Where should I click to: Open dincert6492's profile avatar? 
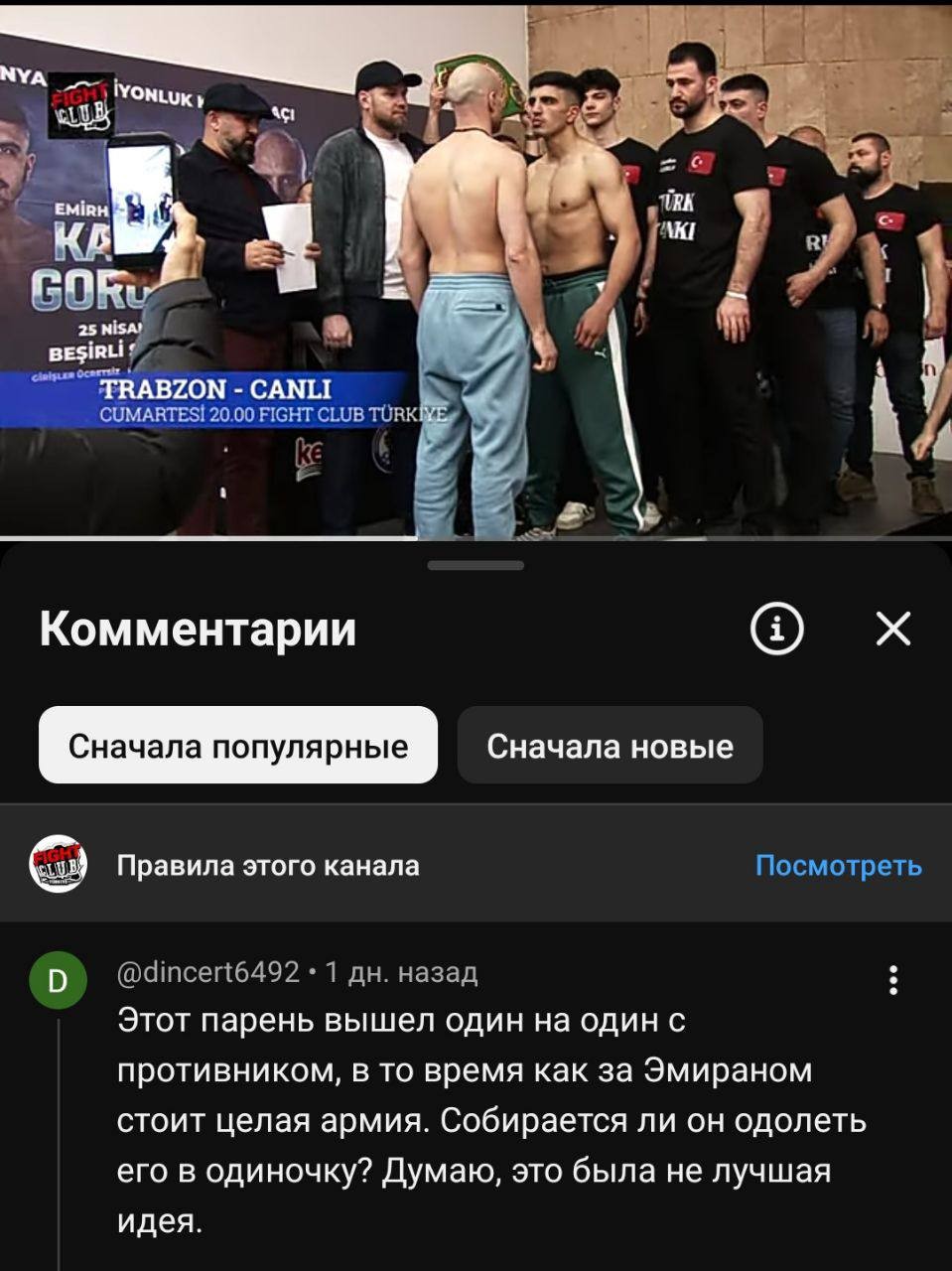coord(58,981)
